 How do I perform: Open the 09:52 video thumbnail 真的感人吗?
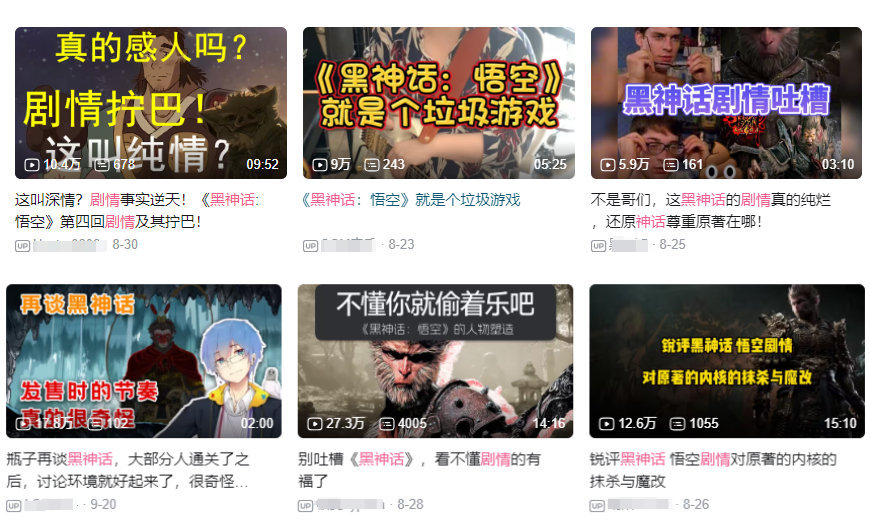pos(150,102)
